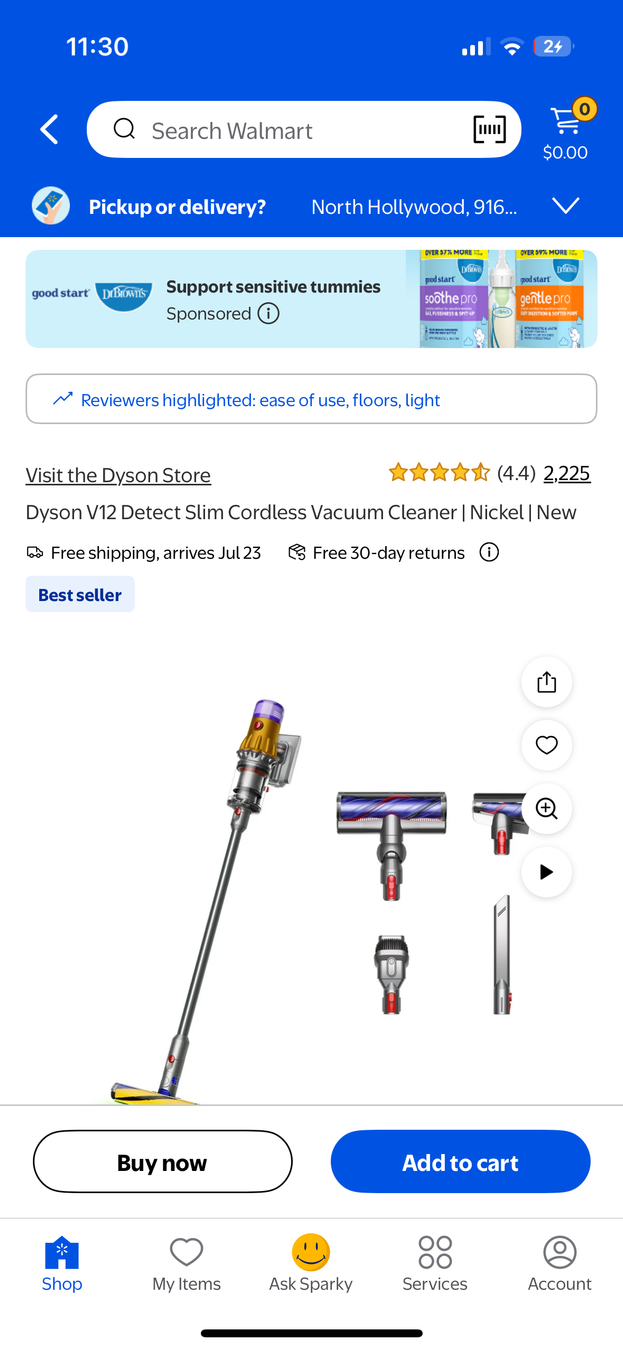623x1350 pixels.
Task: Scan a barcode from the search bar
Action: (489, 129)
